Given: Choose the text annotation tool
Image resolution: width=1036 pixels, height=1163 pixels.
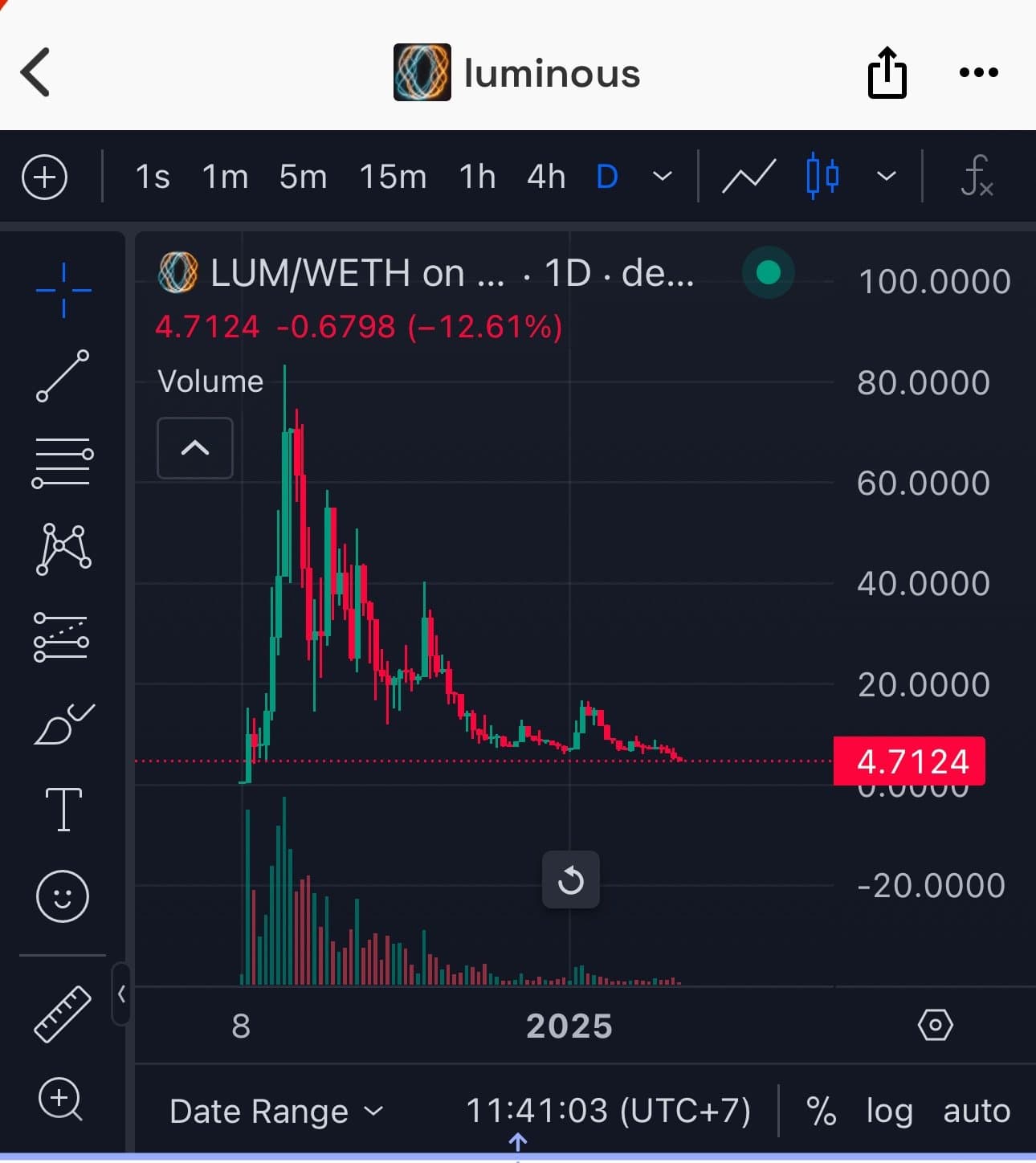Looking at the screenshot, I should [63, 809].
